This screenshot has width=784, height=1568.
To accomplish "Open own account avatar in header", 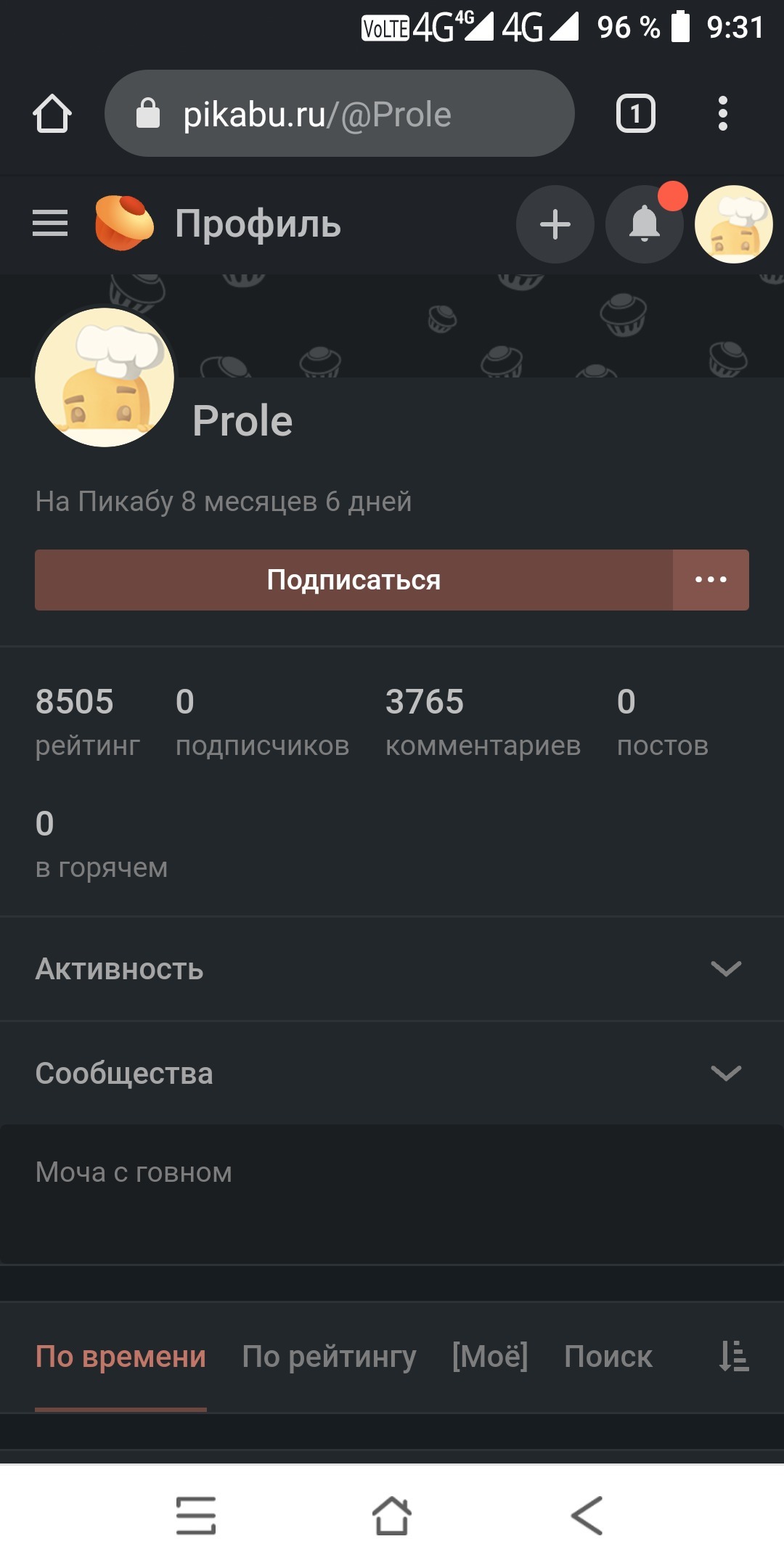I will tap(733, 224).
